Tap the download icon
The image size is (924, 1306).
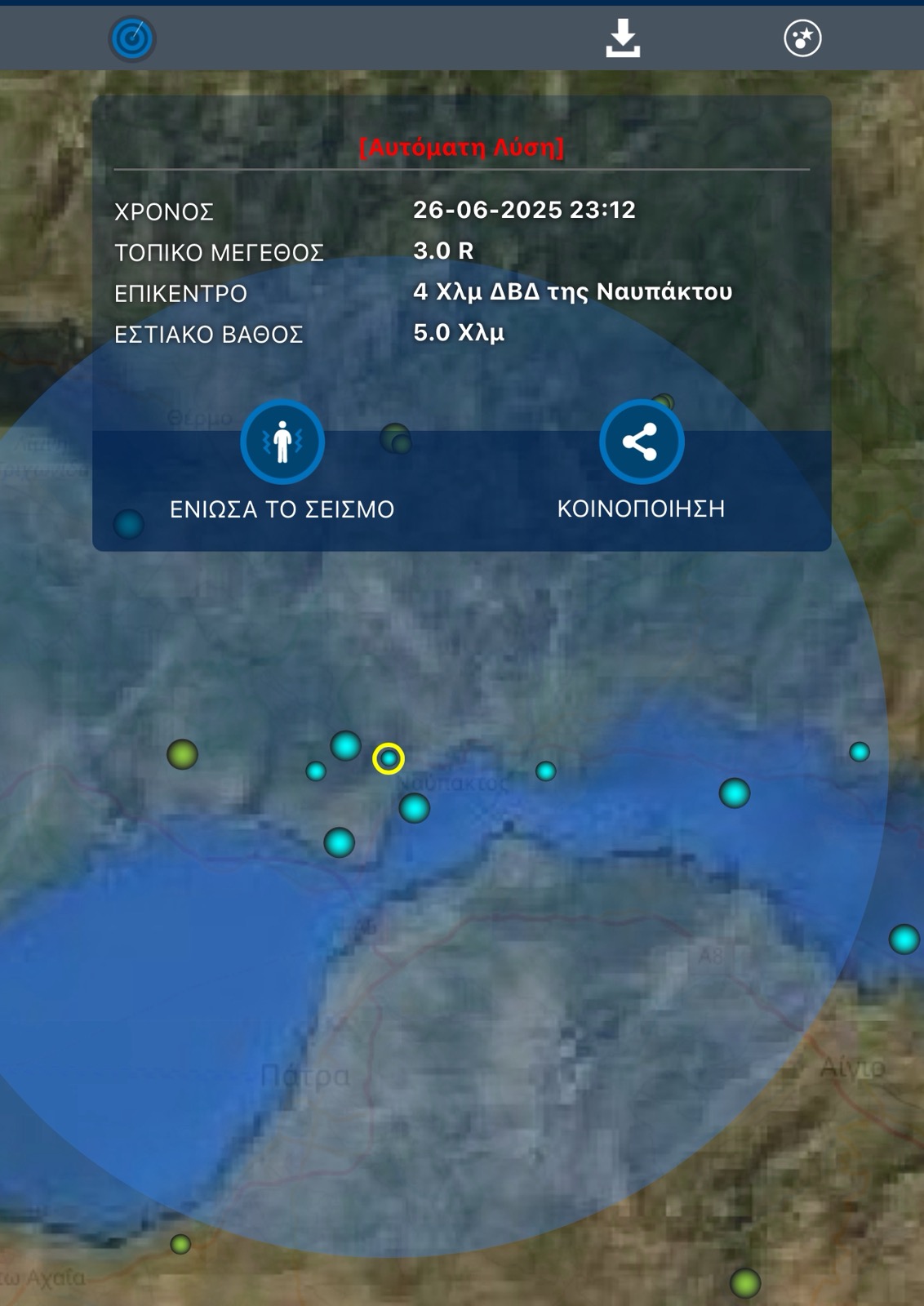(x=623, y=38)
